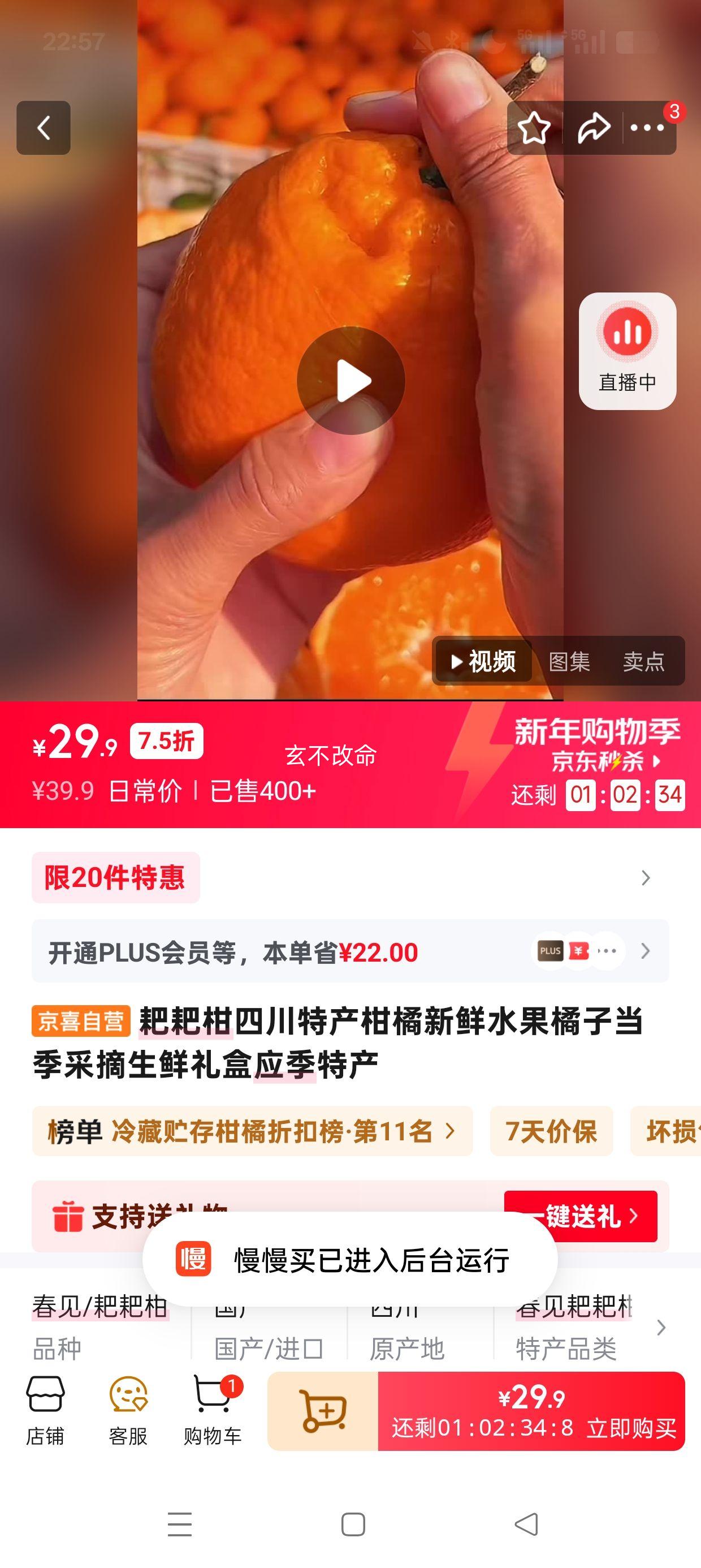
Task: Tap the back arrow at top left
Action: click(x=43, y=128)
